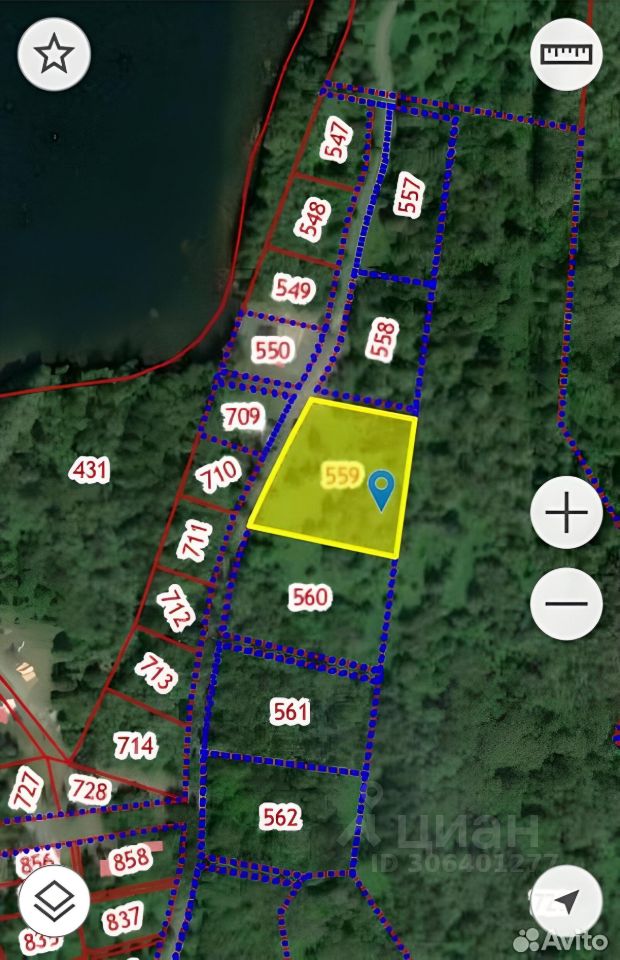Open the ruler measurement tool
The width and height of the screenshot is (620, 960).
566,54
